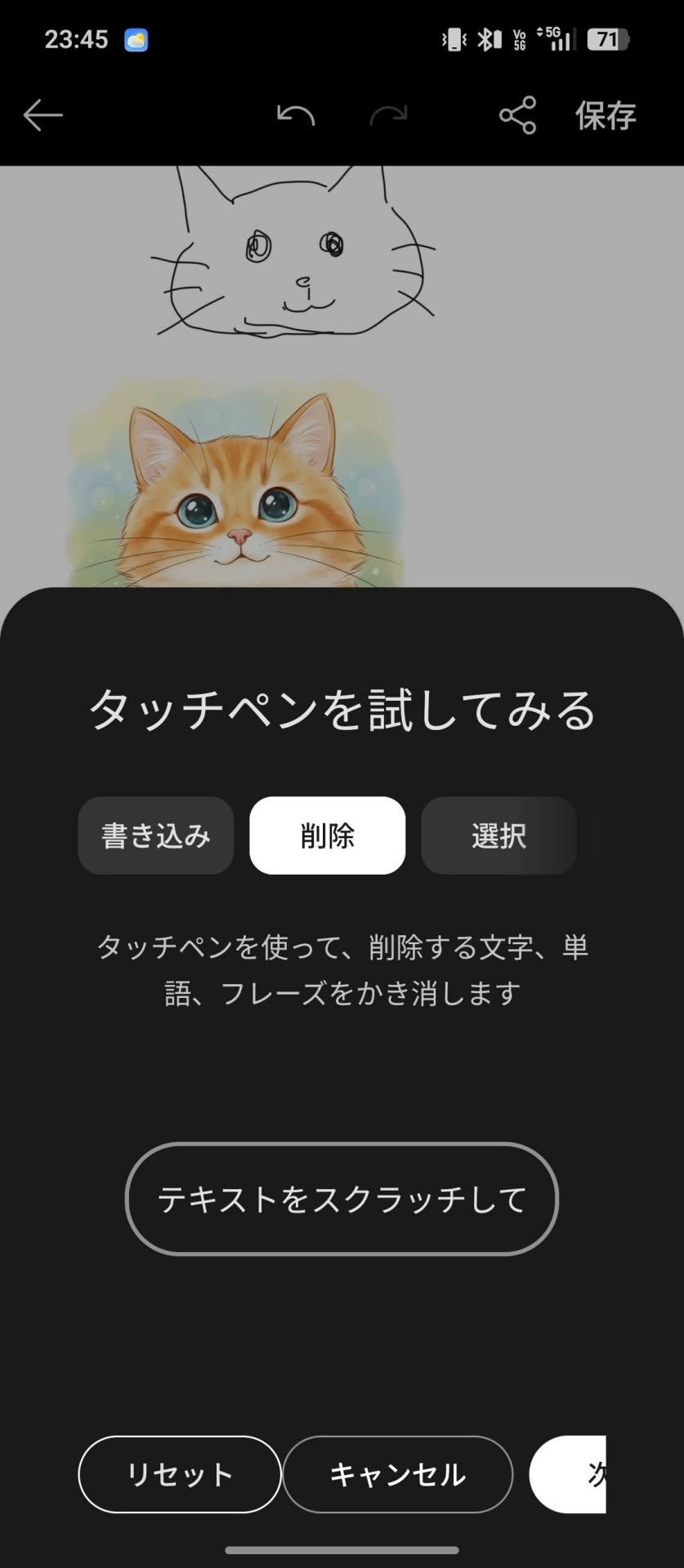Switch to the 選択 tab
684x1568 pixels.
click(x=498, y=835)
